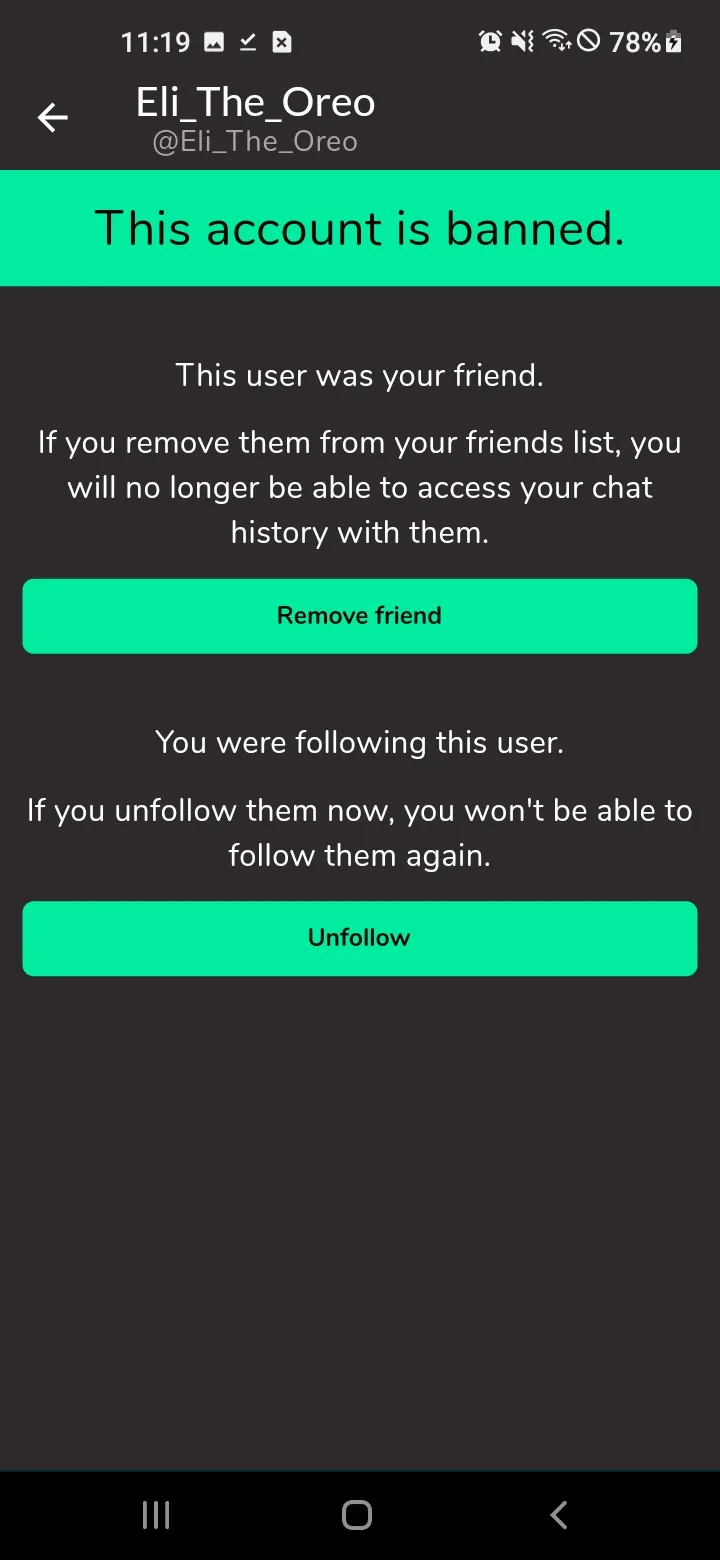Open recent apps from the navigation bar
This screenshot has height=1560, width=720.
click(x=156, y=1515)
